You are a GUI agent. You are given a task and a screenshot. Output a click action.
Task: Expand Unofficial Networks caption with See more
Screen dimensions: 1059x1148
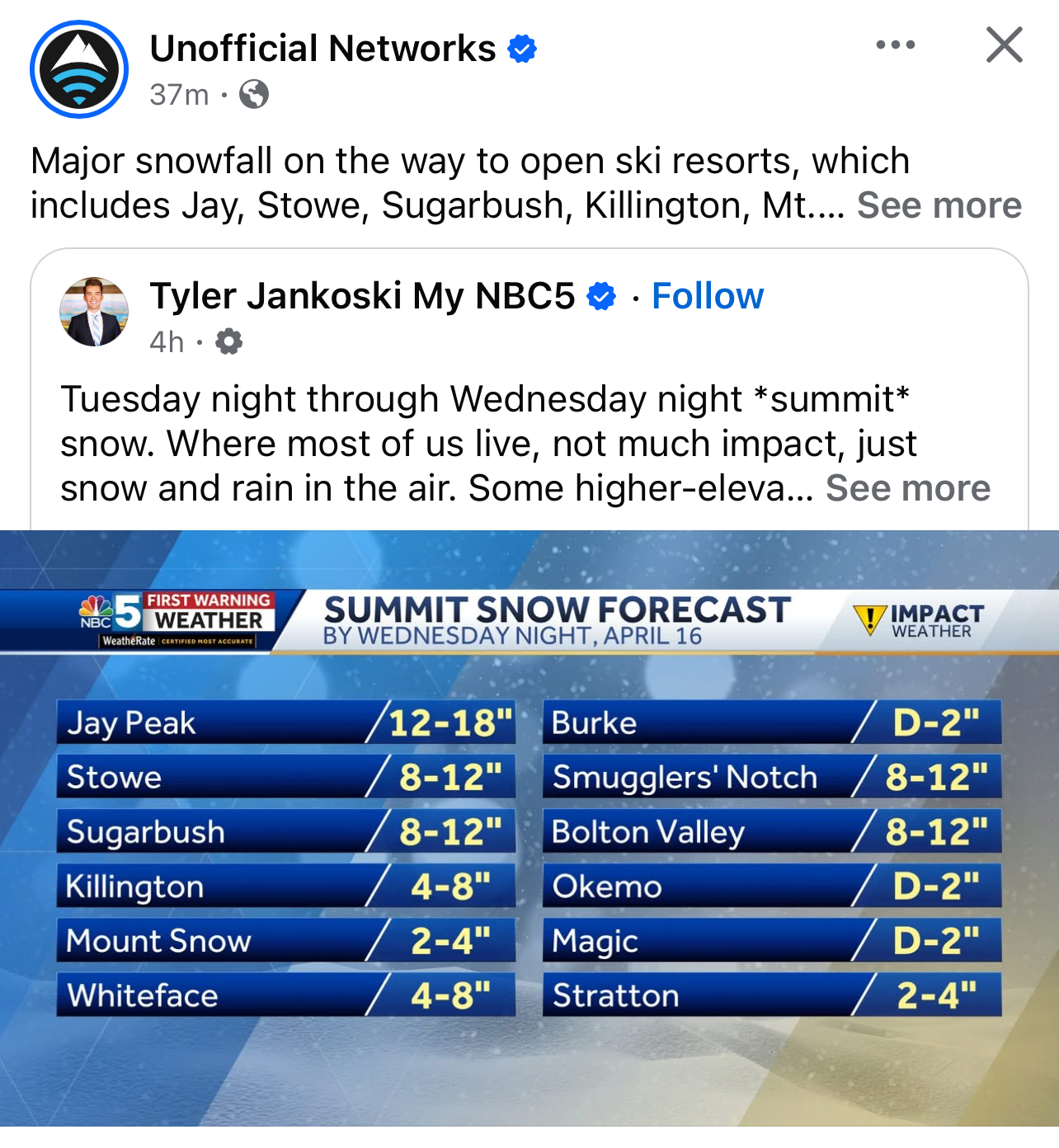click(939, 205)
